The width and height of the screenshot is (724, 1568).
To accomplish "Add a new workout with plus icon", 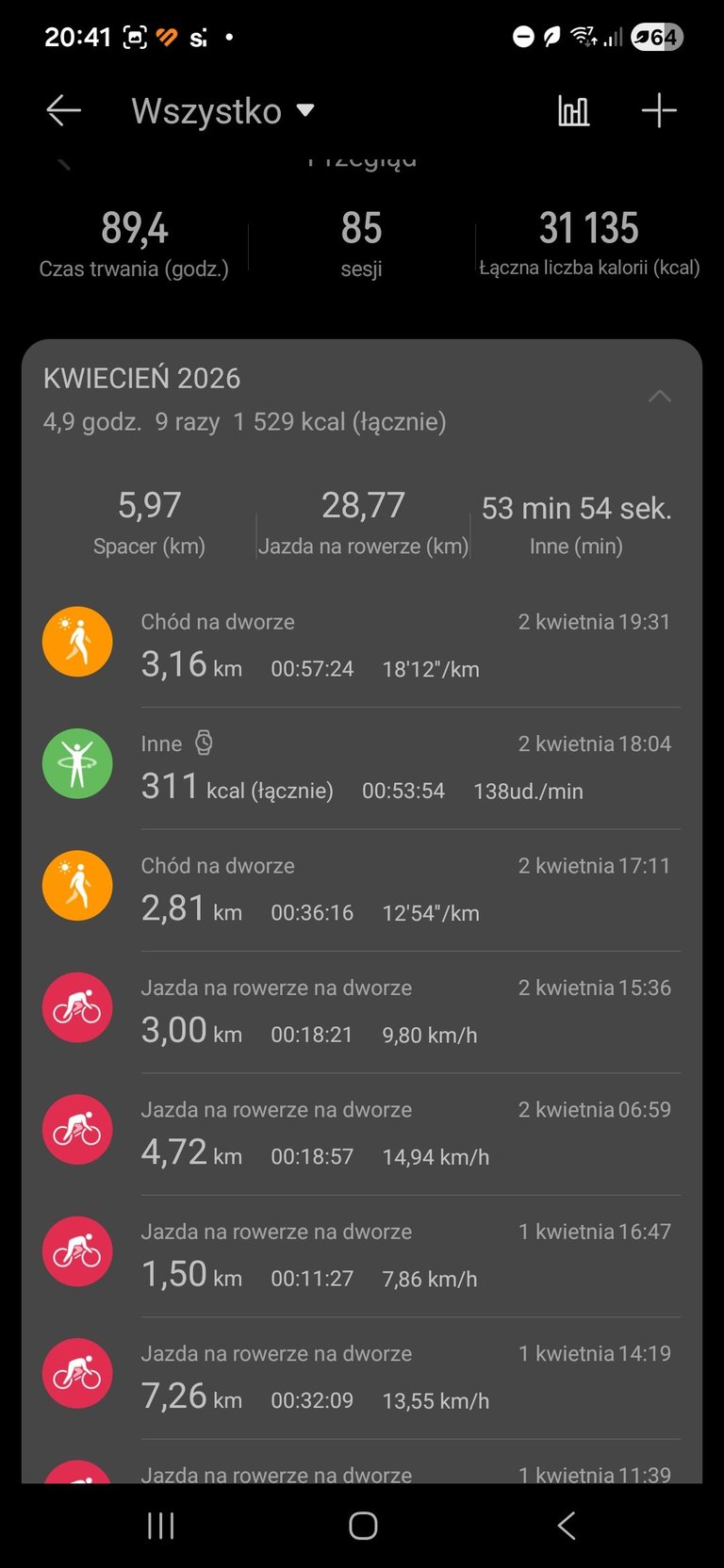I will pos(659,111).
